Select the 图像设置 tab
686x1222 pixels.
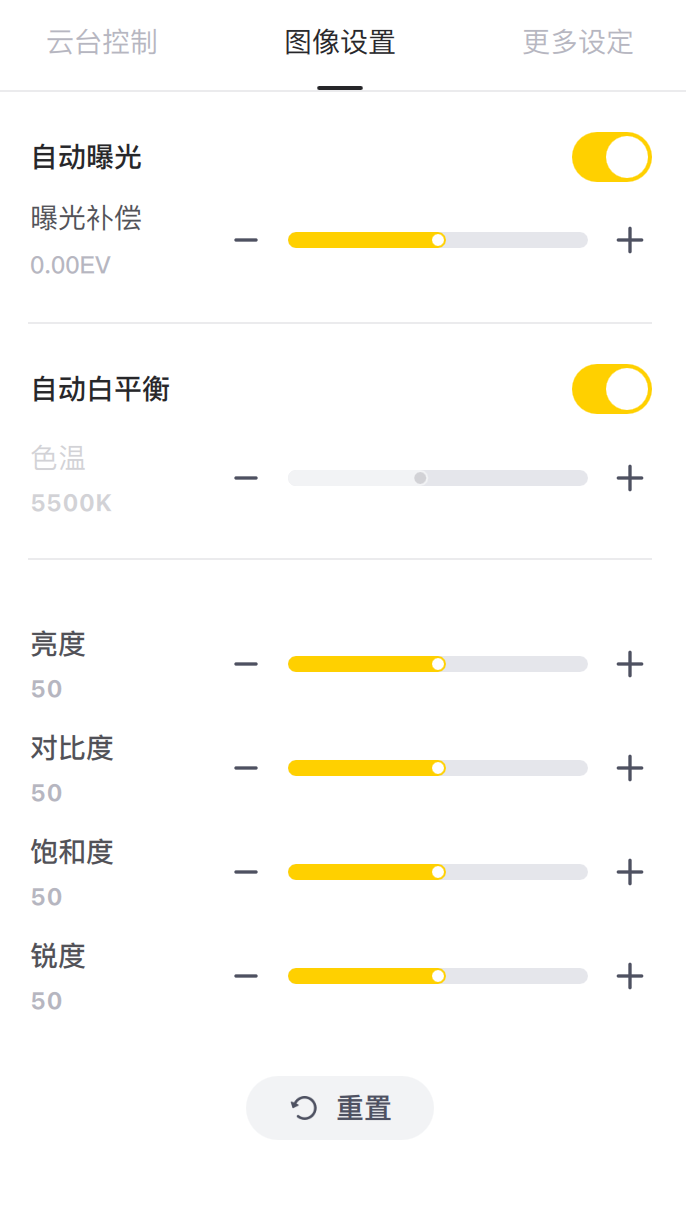click(340, 43)
